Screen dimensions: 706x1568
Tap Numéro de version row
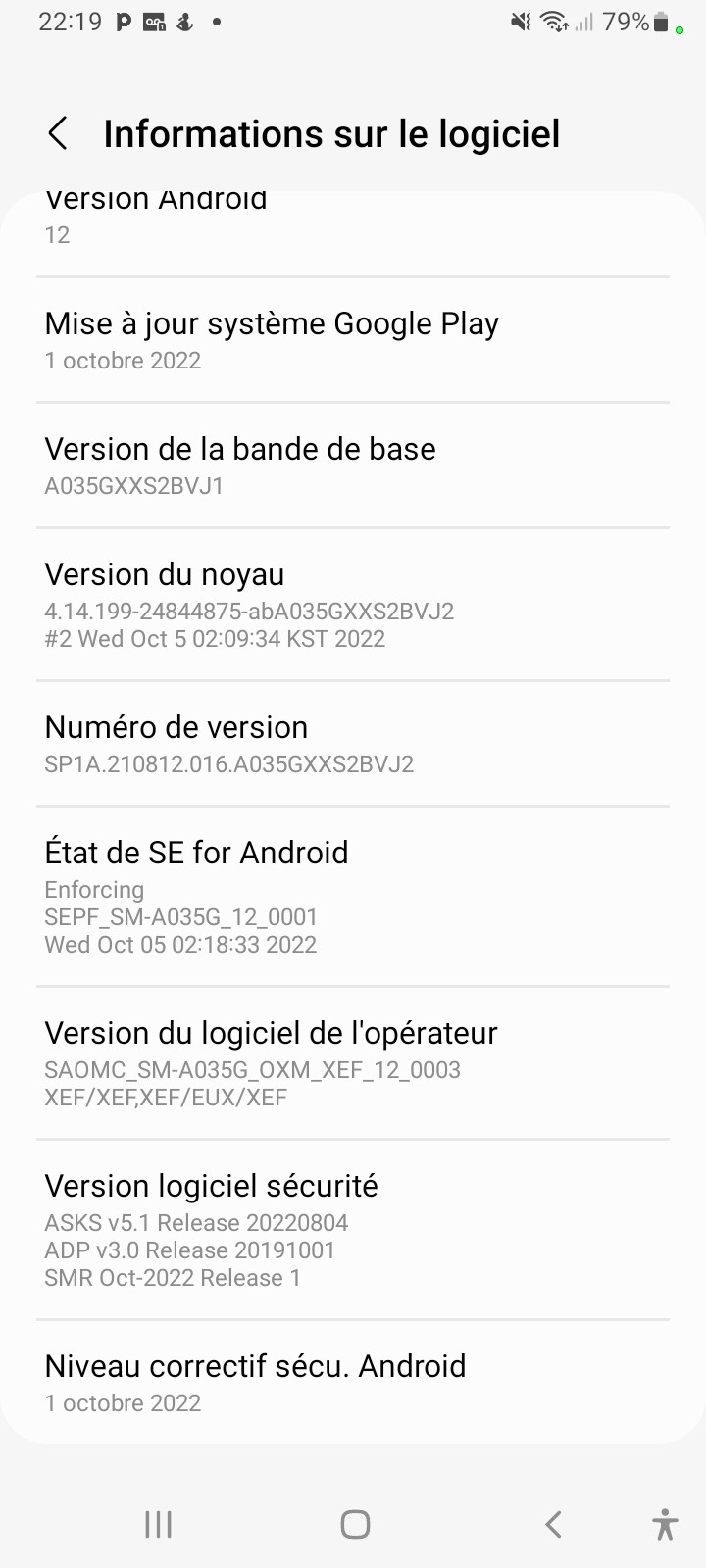pyautogui.click(x=353, y=744)
